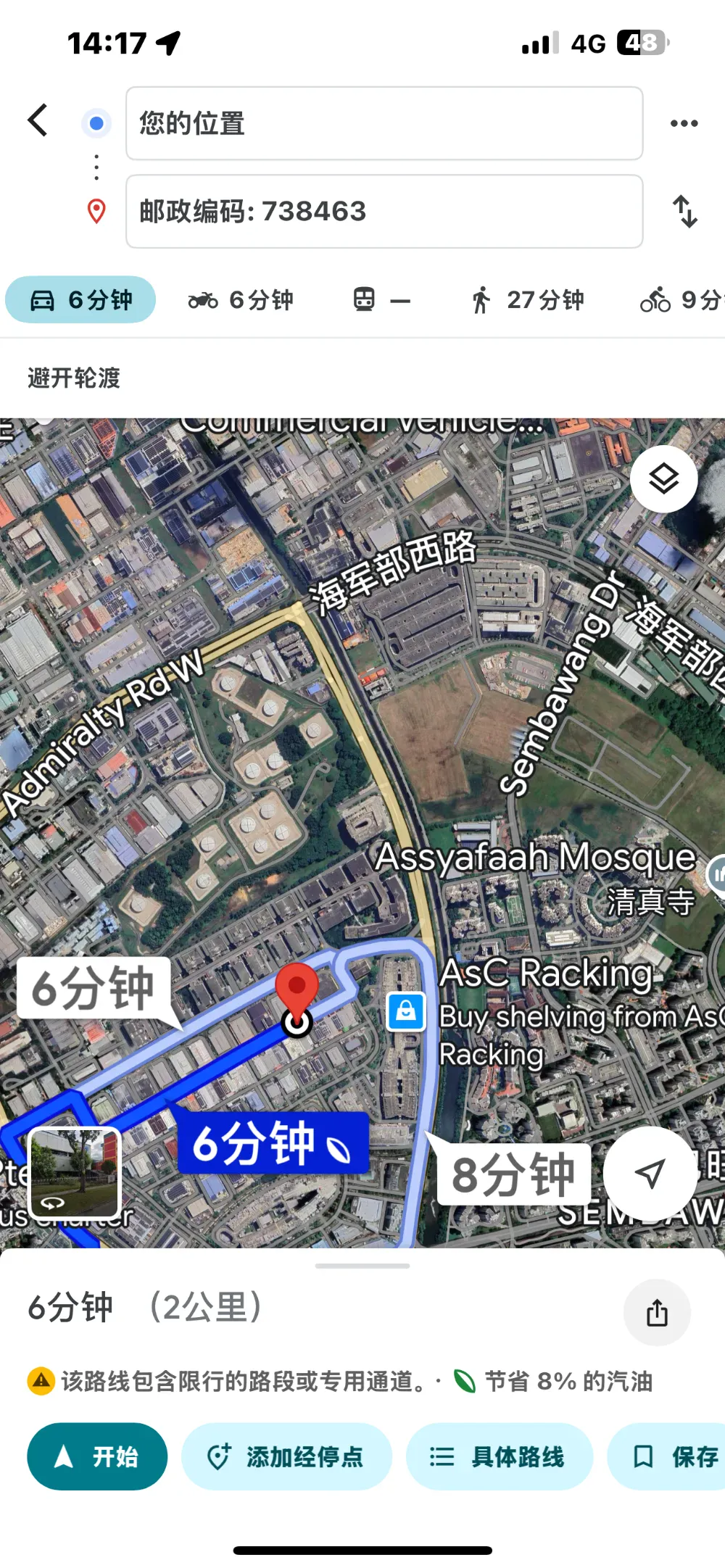Switch to public transit mode
Screen dimensions: 725x1568
click(381, 299)
